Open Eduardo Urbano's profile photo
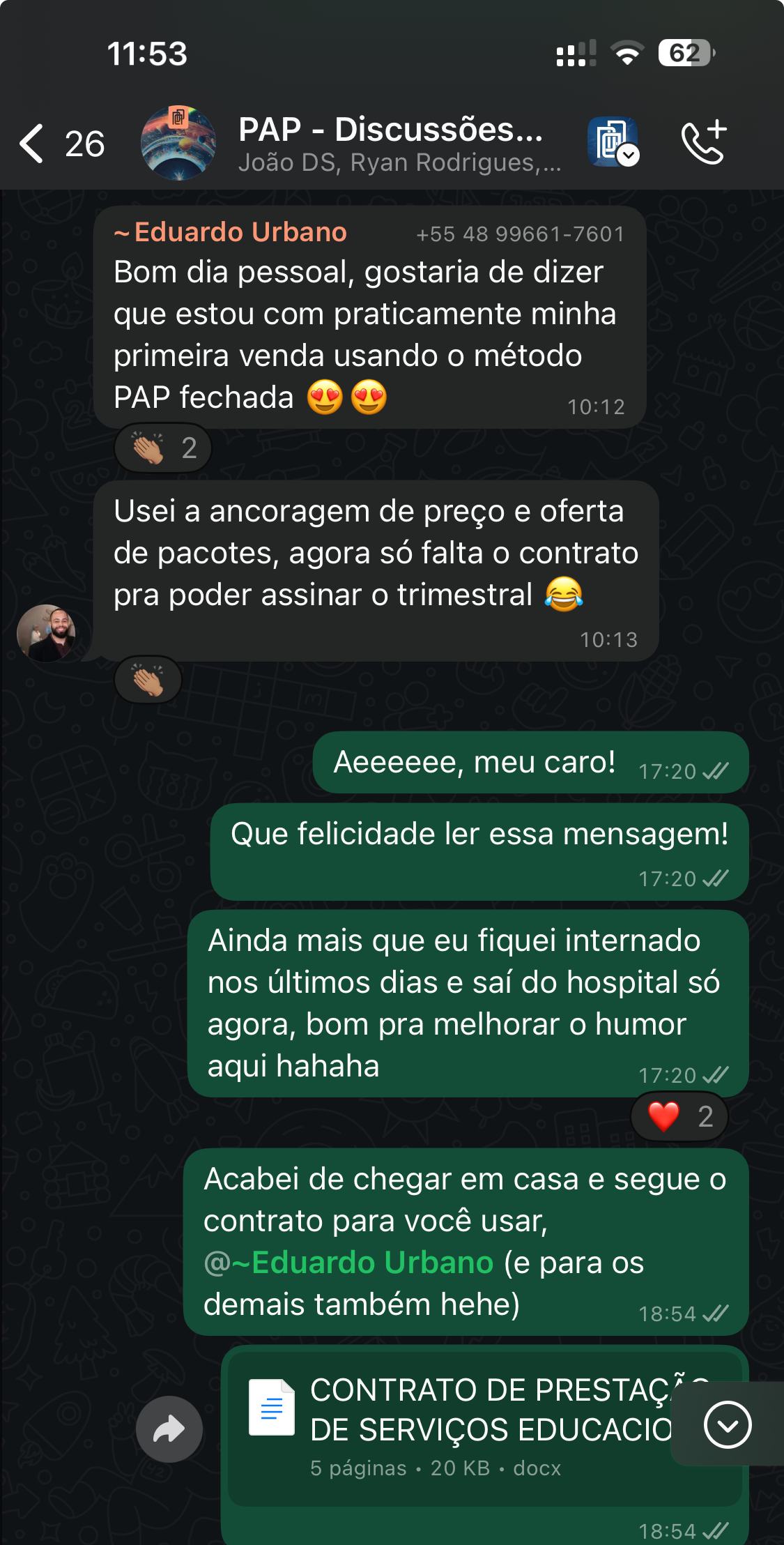 47,633
